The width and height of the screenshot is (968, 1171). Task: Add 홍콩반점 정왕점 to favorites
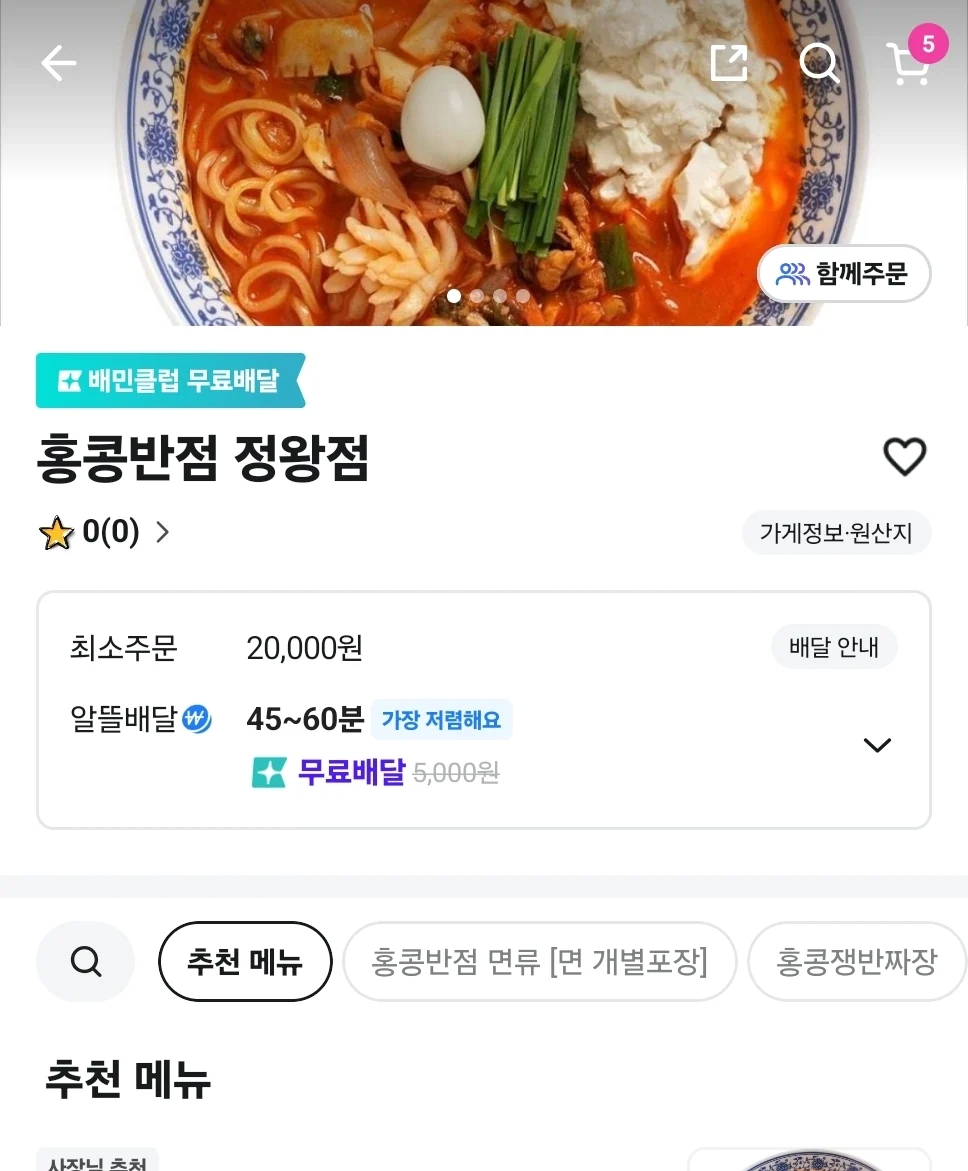pyautogui.click(x=904, y=457)
